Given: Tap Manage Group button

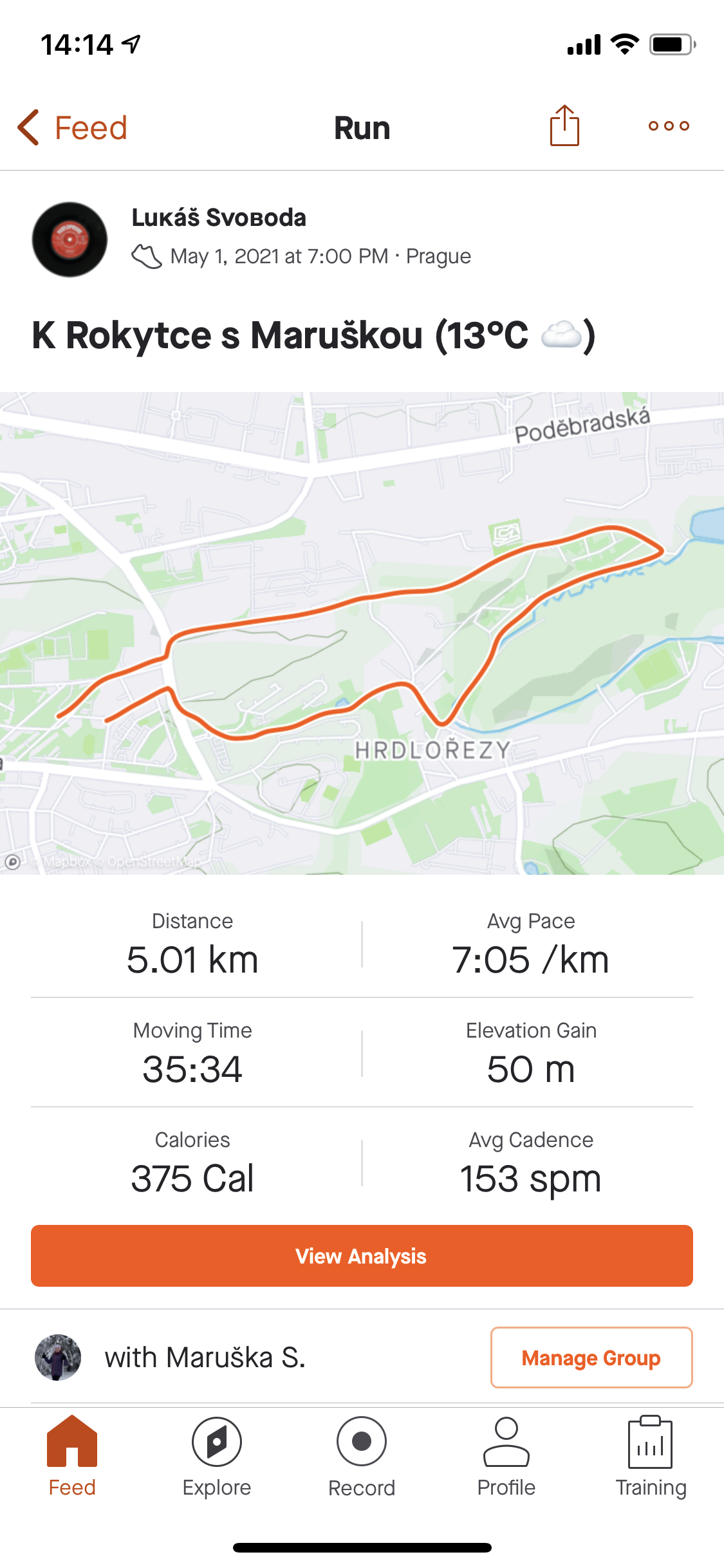Looking at the screenshot, I should click(x=591, y=1358).
